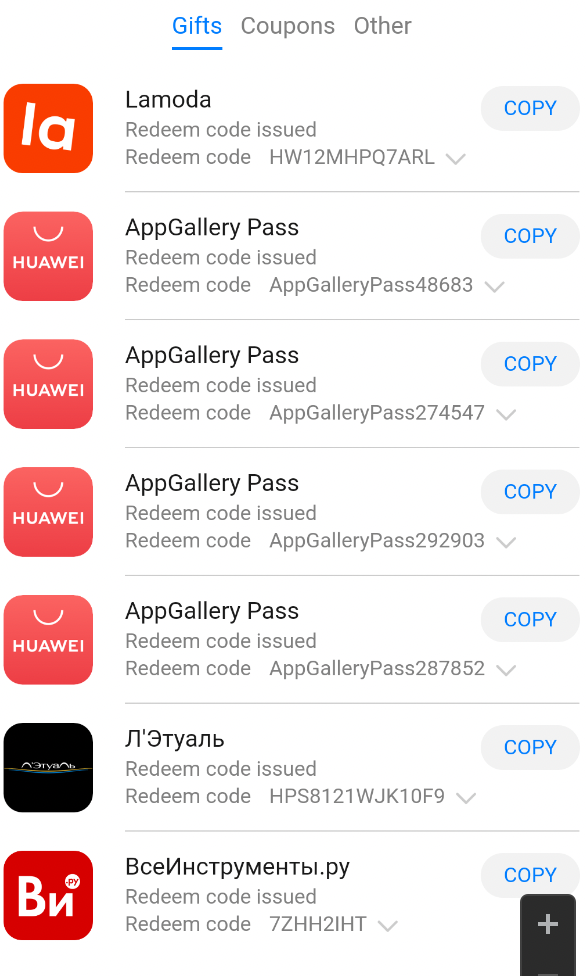Expand the Lamoda code HW12MHPQ7ARL chevron
The height and width of the screenshot is (976, 586).
(456, 159)
